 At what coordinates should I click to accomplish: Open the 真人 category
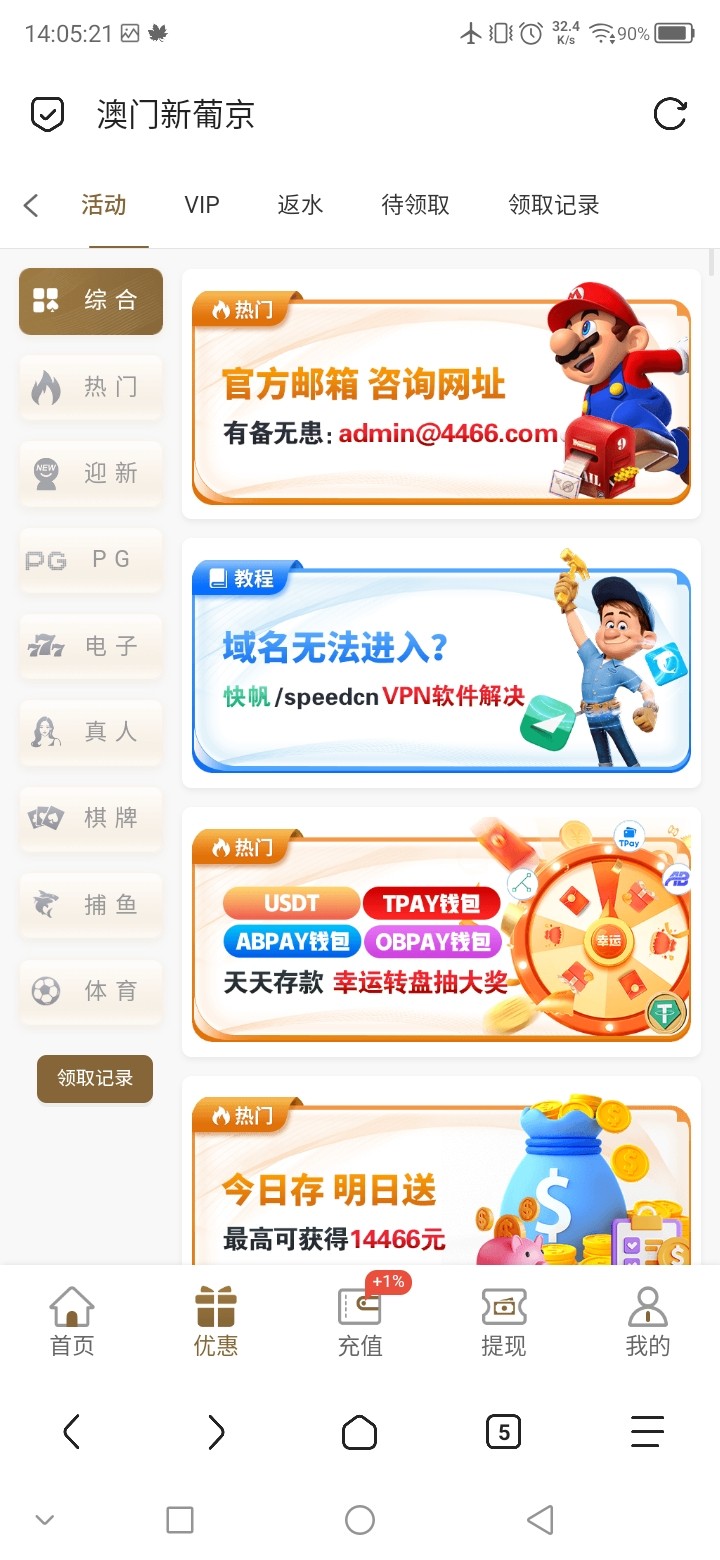(90, 732)
